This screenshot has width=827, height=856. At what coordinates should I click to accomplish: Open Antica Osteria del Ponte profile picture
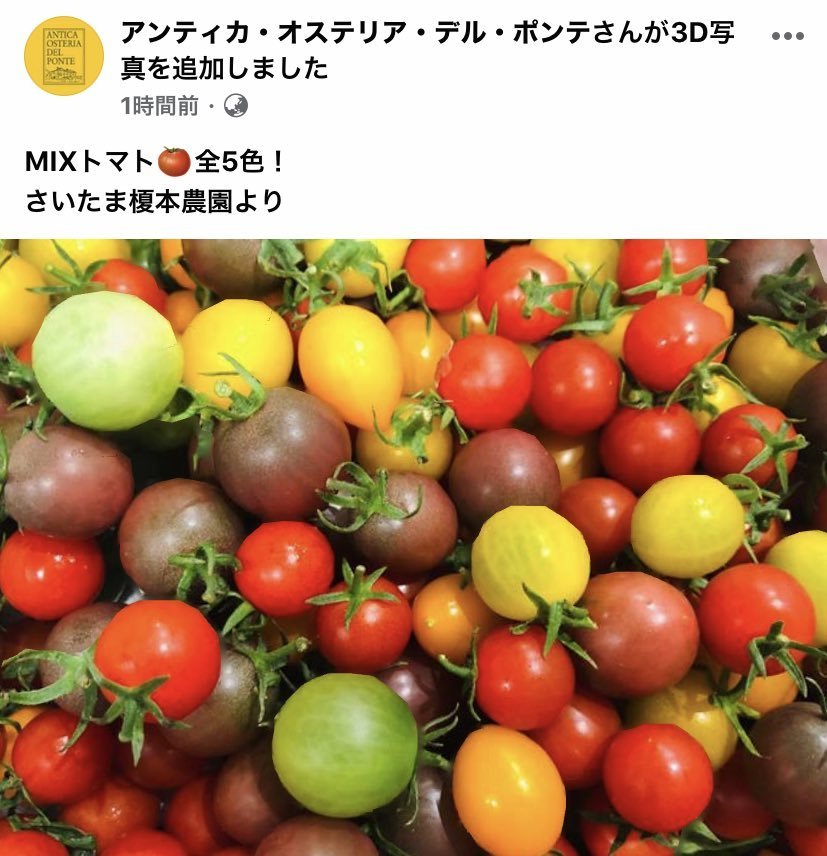63,56
